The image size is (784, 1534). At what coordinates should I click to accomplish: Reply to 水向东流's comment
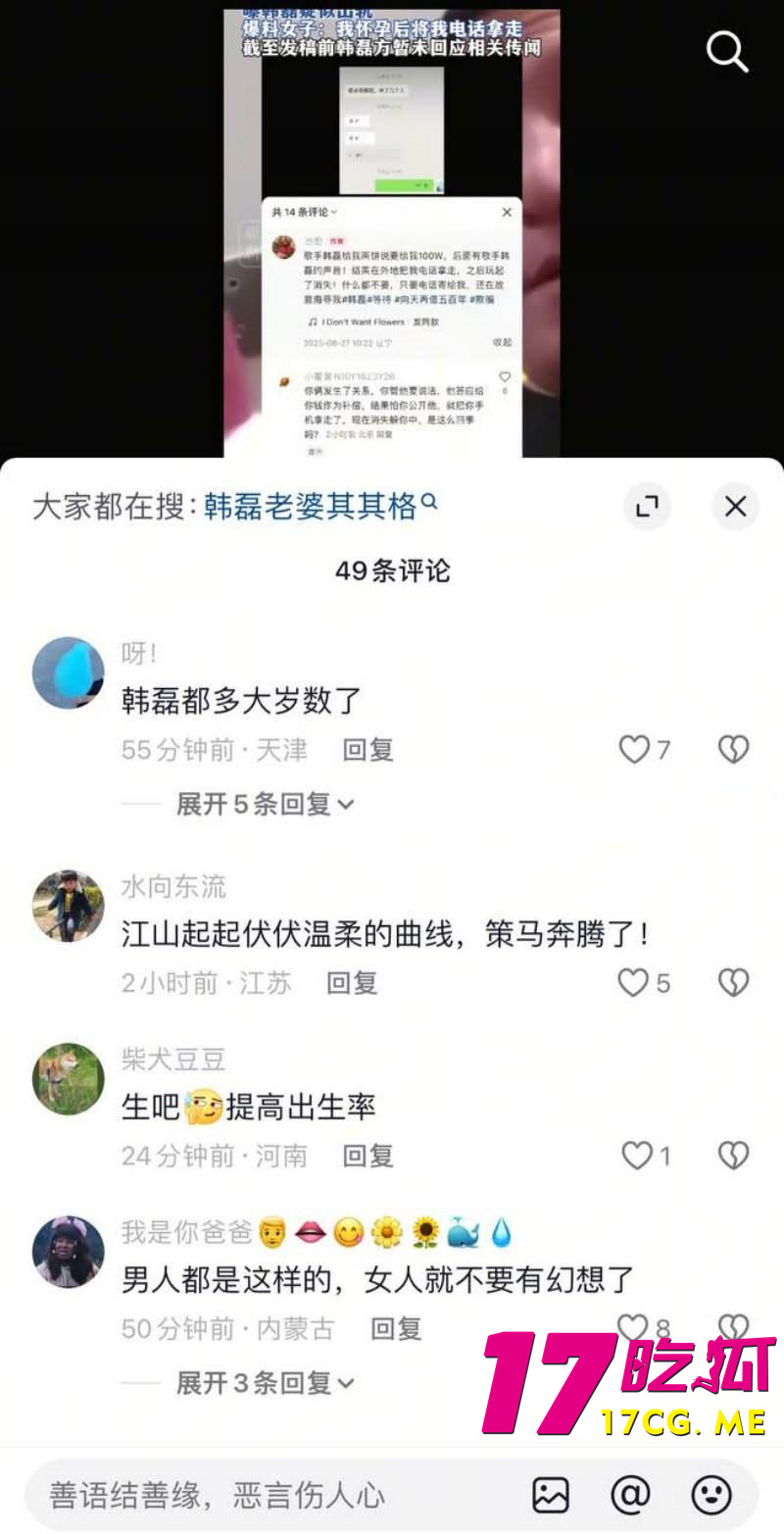click(352, 982)
